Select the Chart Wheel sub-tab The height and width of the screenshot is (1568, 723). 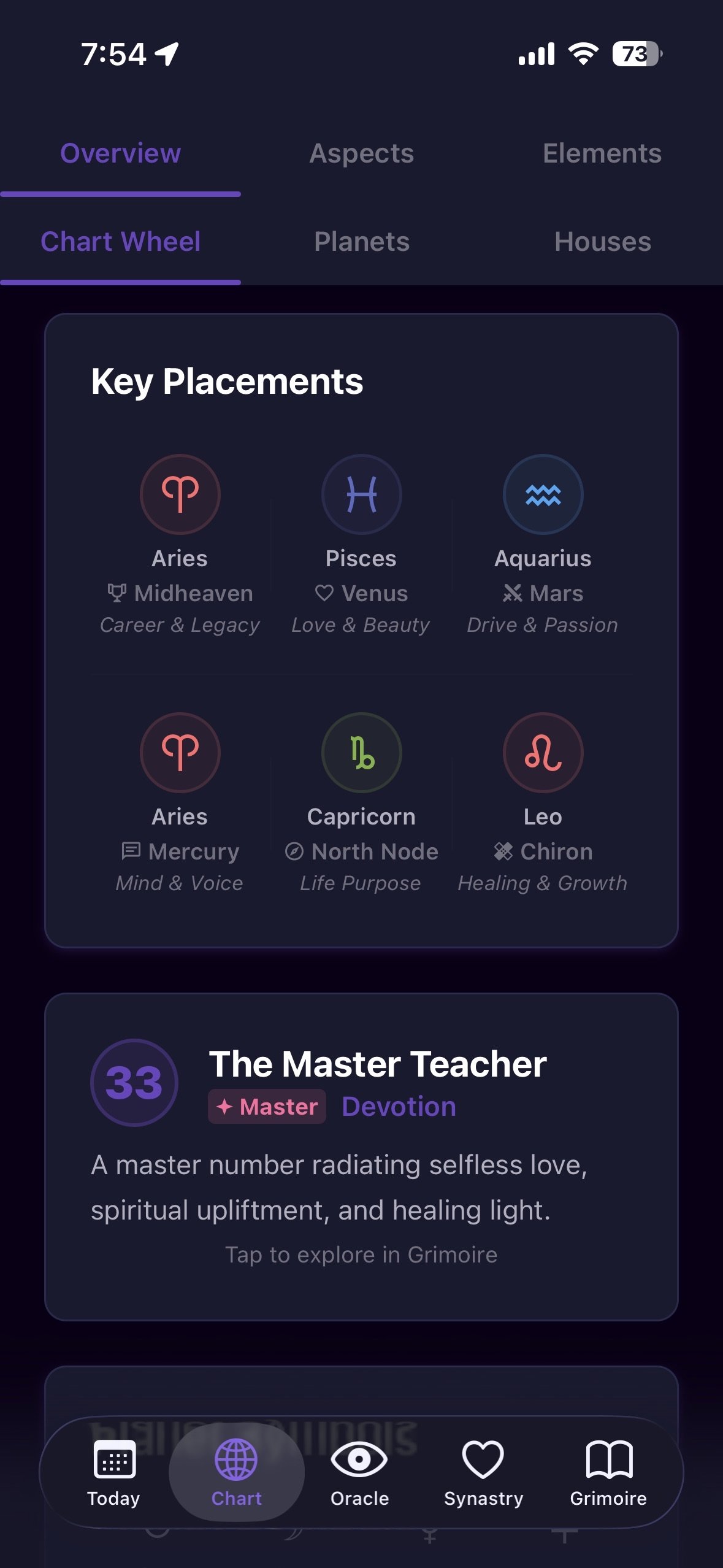coord(120,242)
